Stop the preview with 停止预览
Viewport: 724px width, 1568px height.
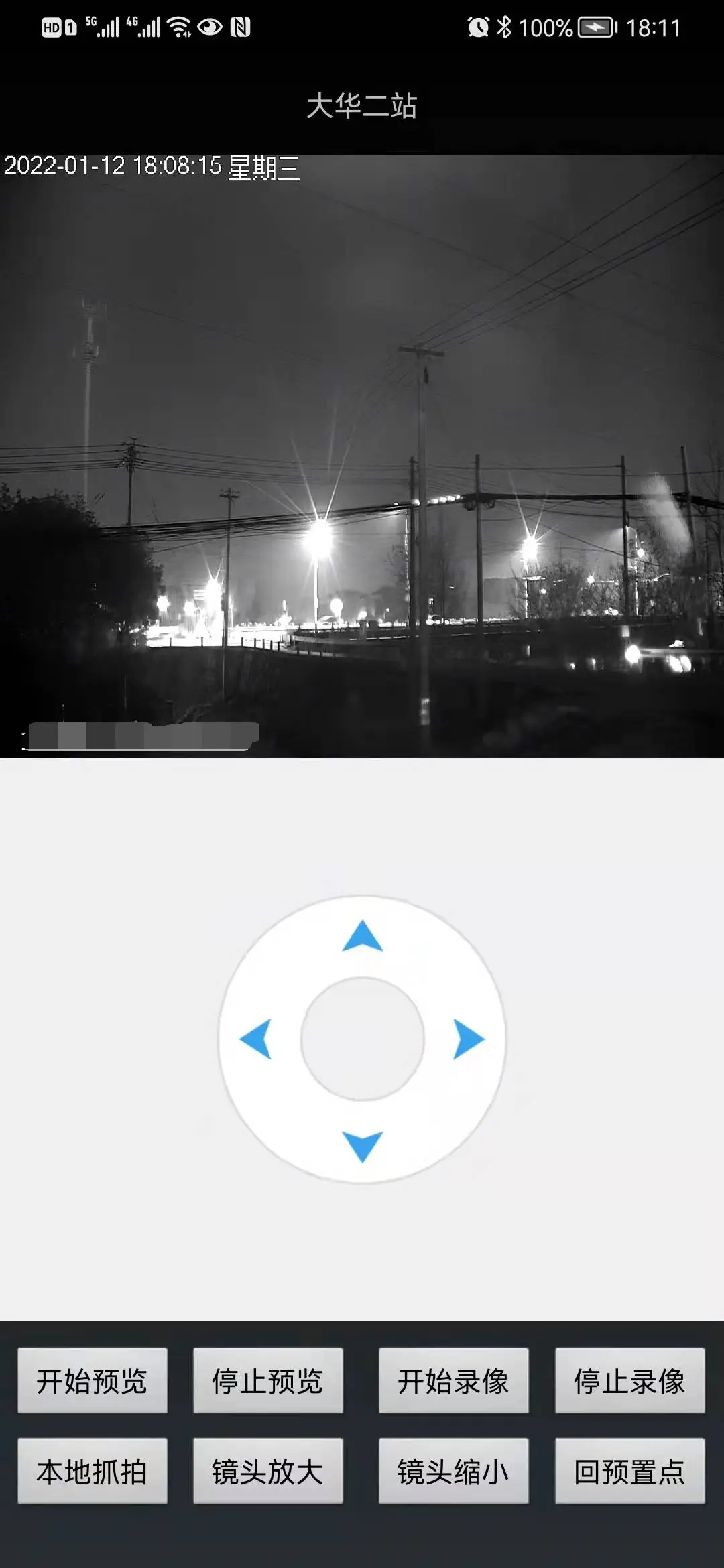coord(268,1381)
